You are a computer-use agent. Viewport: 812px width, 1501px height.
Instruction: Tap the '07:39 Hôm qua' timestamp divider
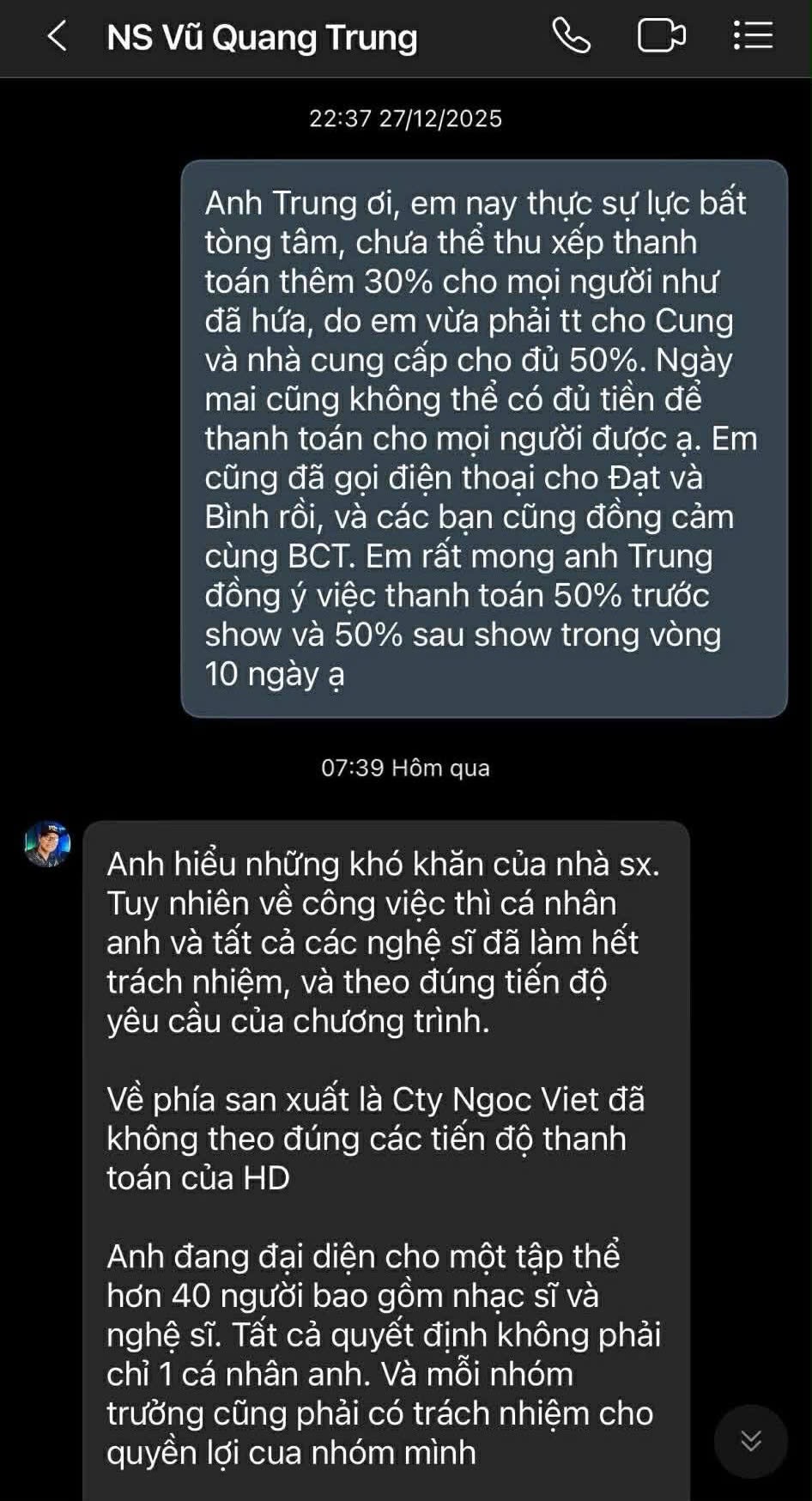405,769
